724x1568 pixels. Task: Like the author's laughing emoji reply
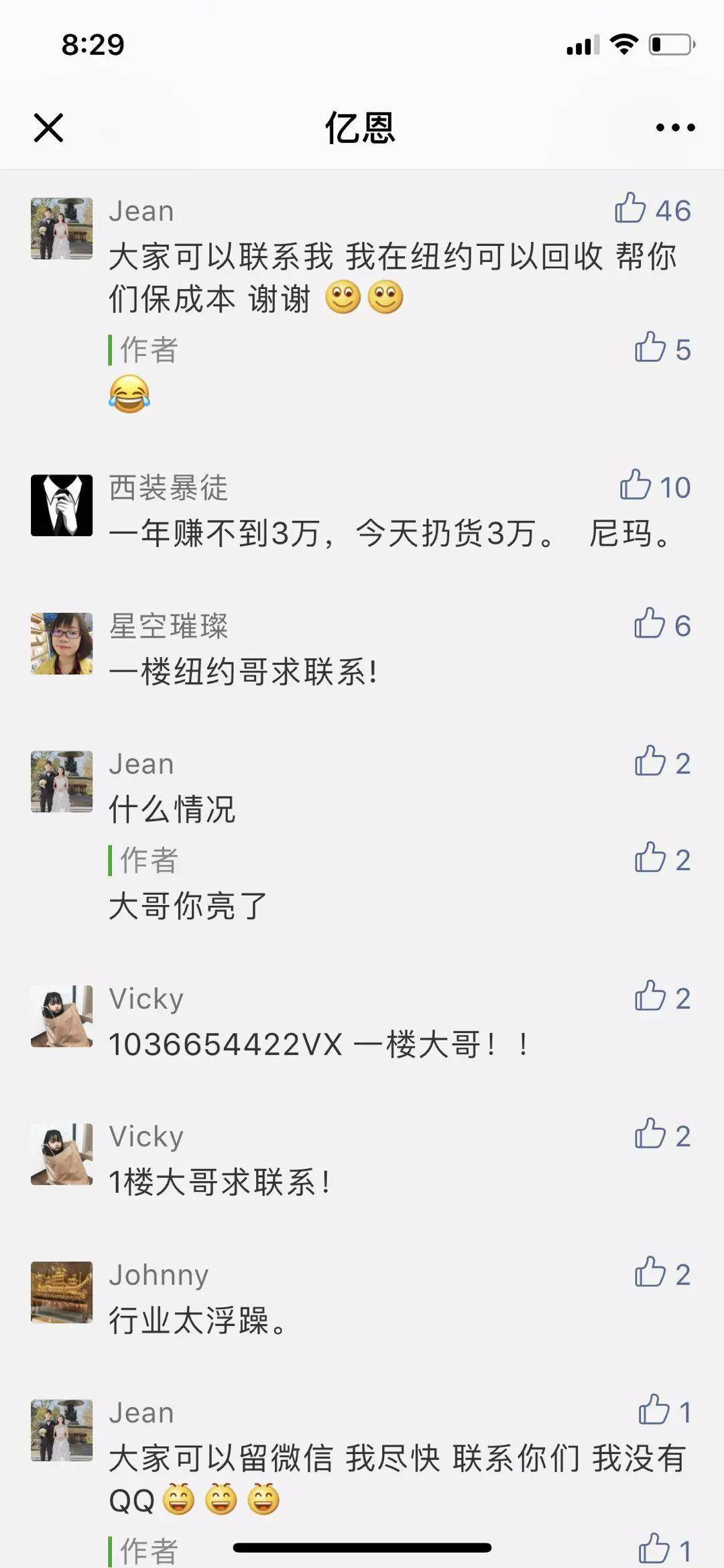pyautogui.click(x=650, y=348)
